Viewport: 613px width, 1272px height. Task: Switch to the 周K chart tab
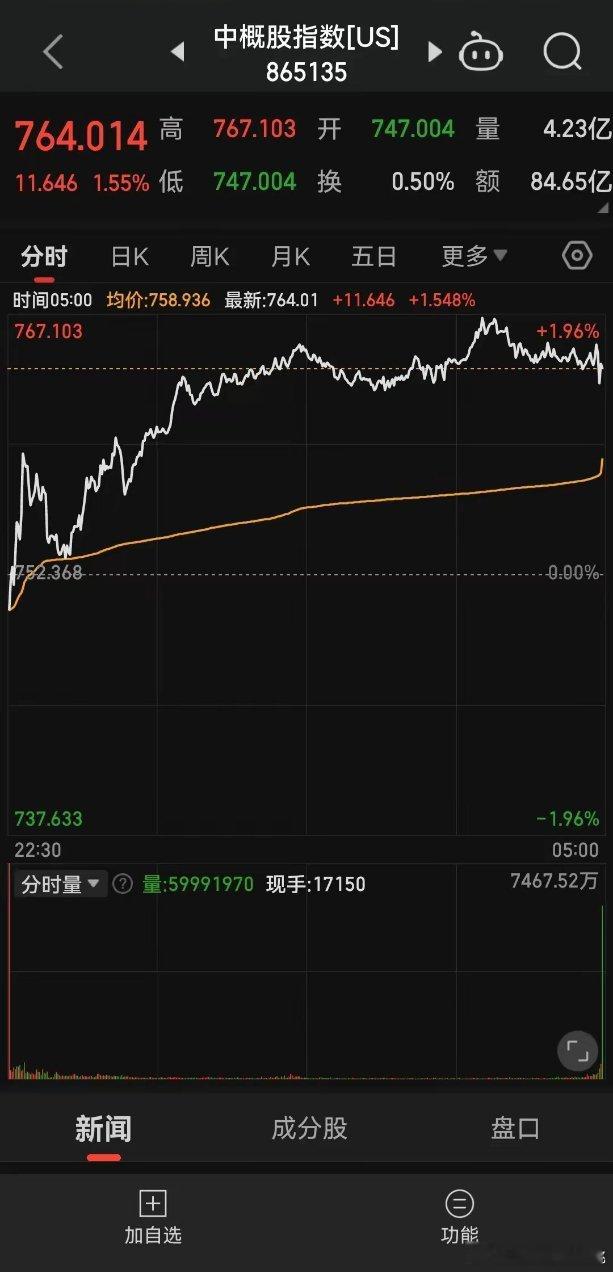point(210,257)
